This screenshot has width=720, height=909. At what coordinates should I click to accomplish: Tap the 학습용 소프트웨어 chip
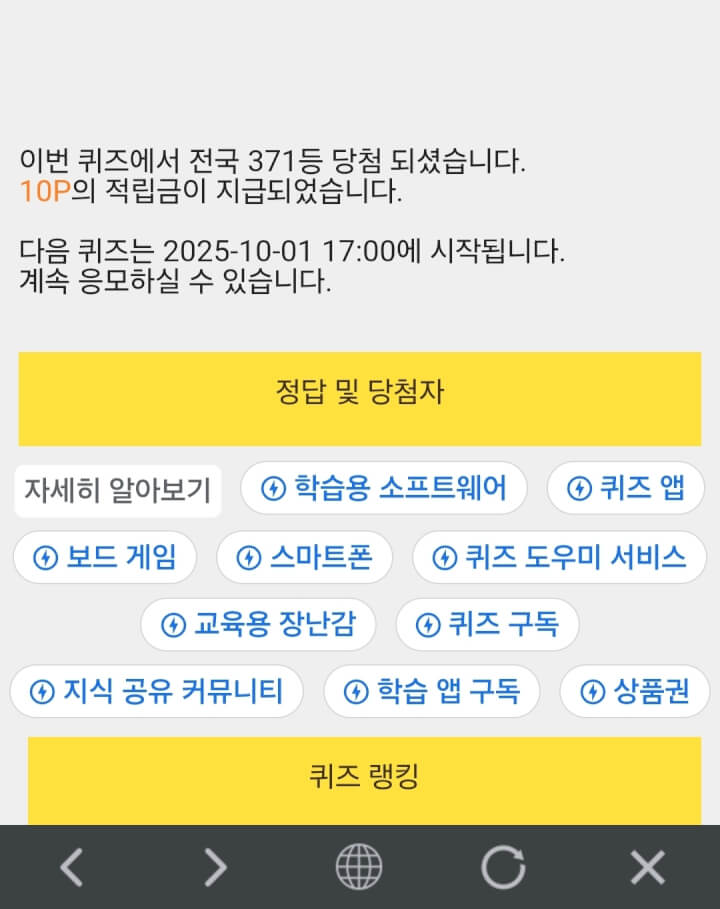point(384,488)
